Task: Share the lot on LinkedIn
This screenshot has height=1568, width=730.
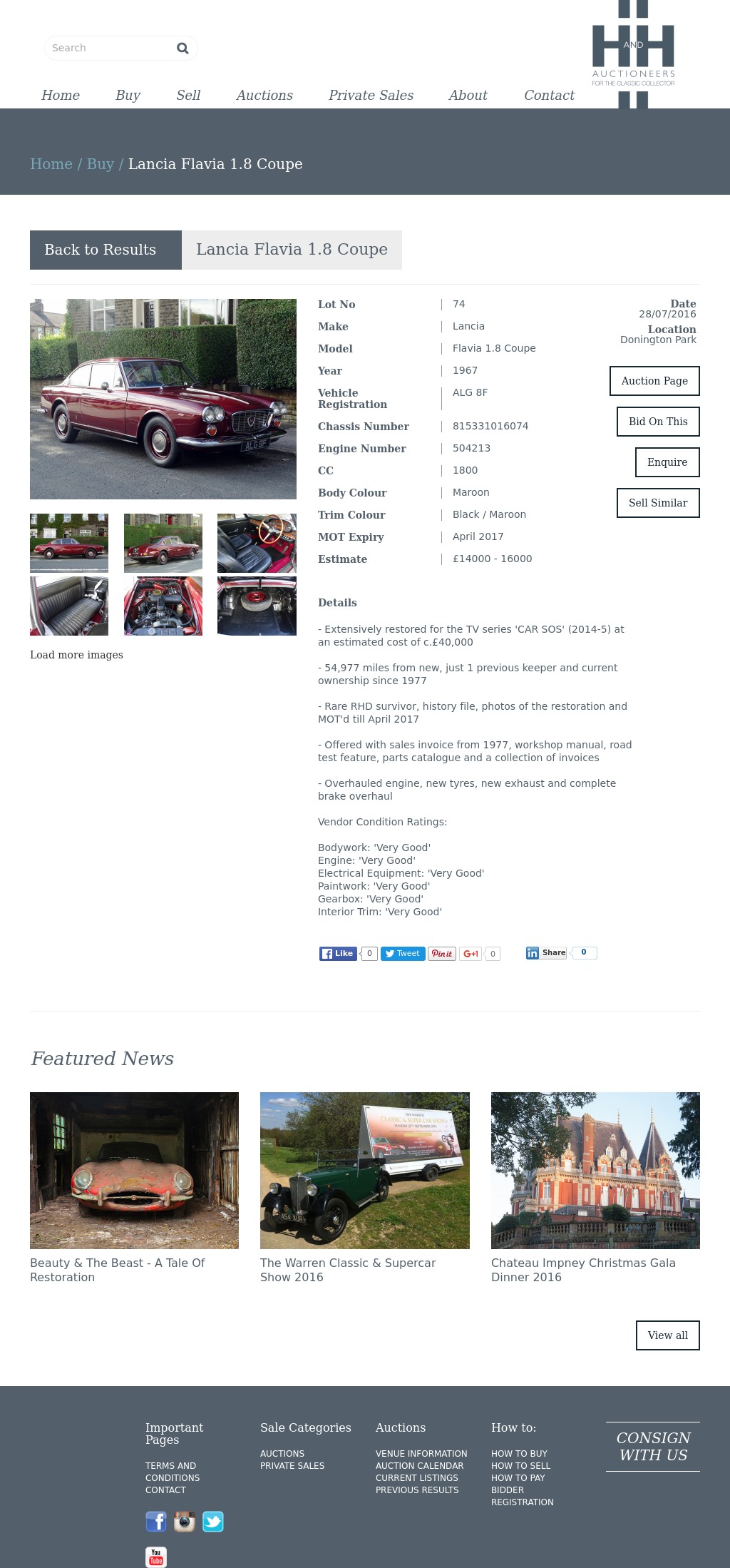Action: point(546,953)
